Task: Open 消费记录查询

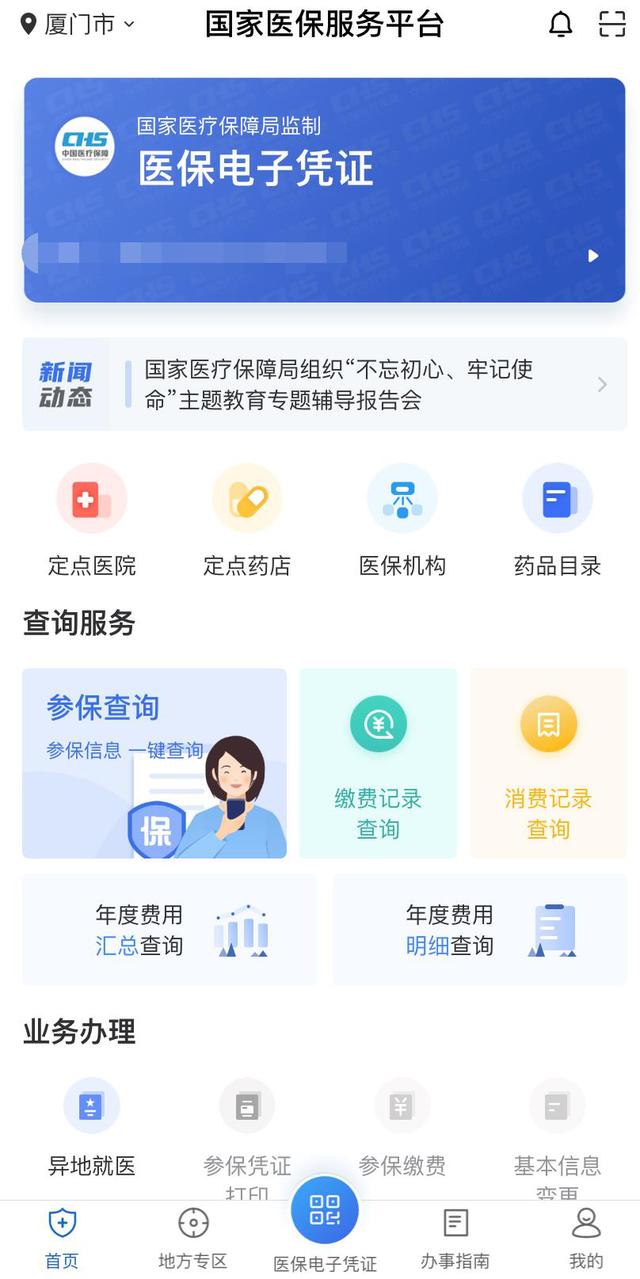Action: [x=548, y=763]
